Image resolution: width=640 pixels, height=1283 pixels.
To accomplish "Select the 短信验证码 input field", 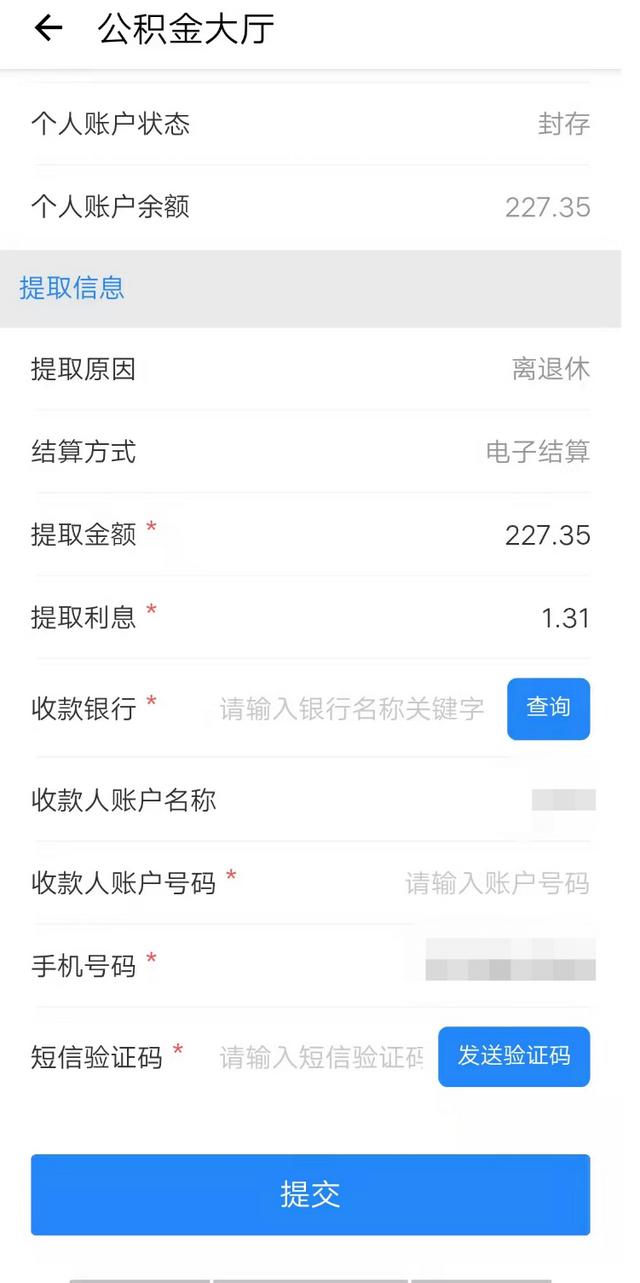I will pyautogui.click(x=320, y=1057).
